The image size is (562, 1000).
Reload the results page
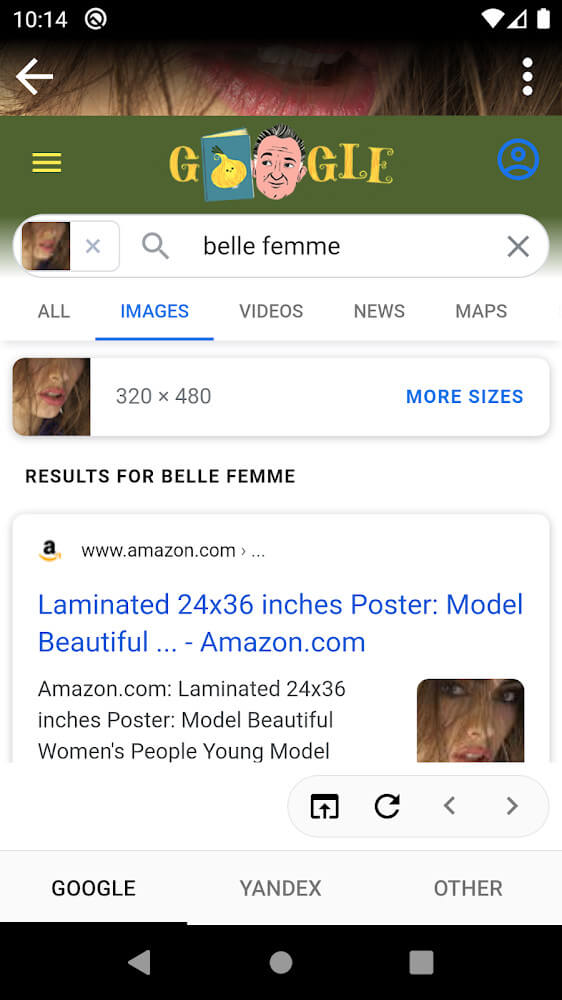[387, 806]
